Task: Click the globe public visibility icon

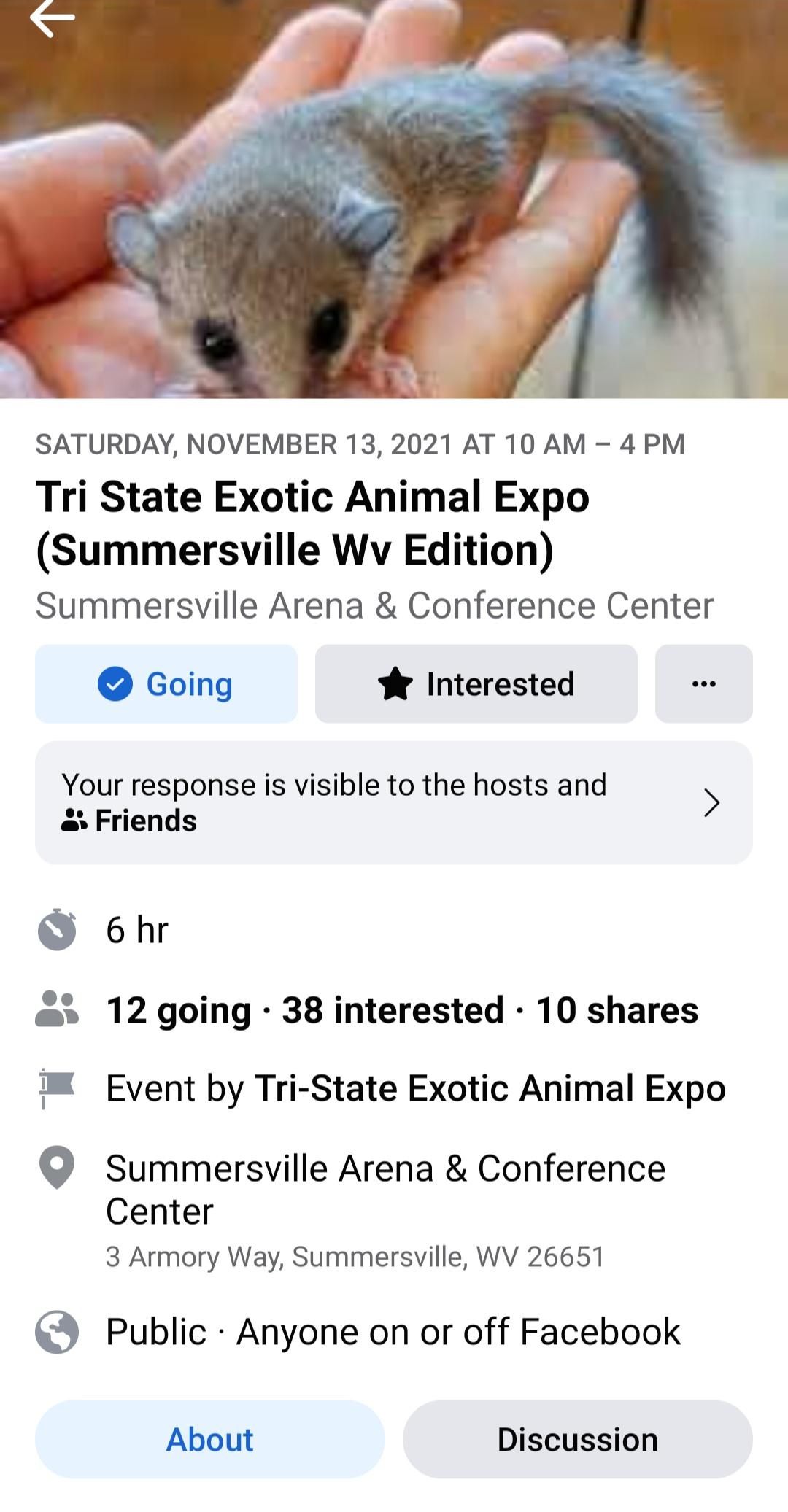Action: point(58,1330)
